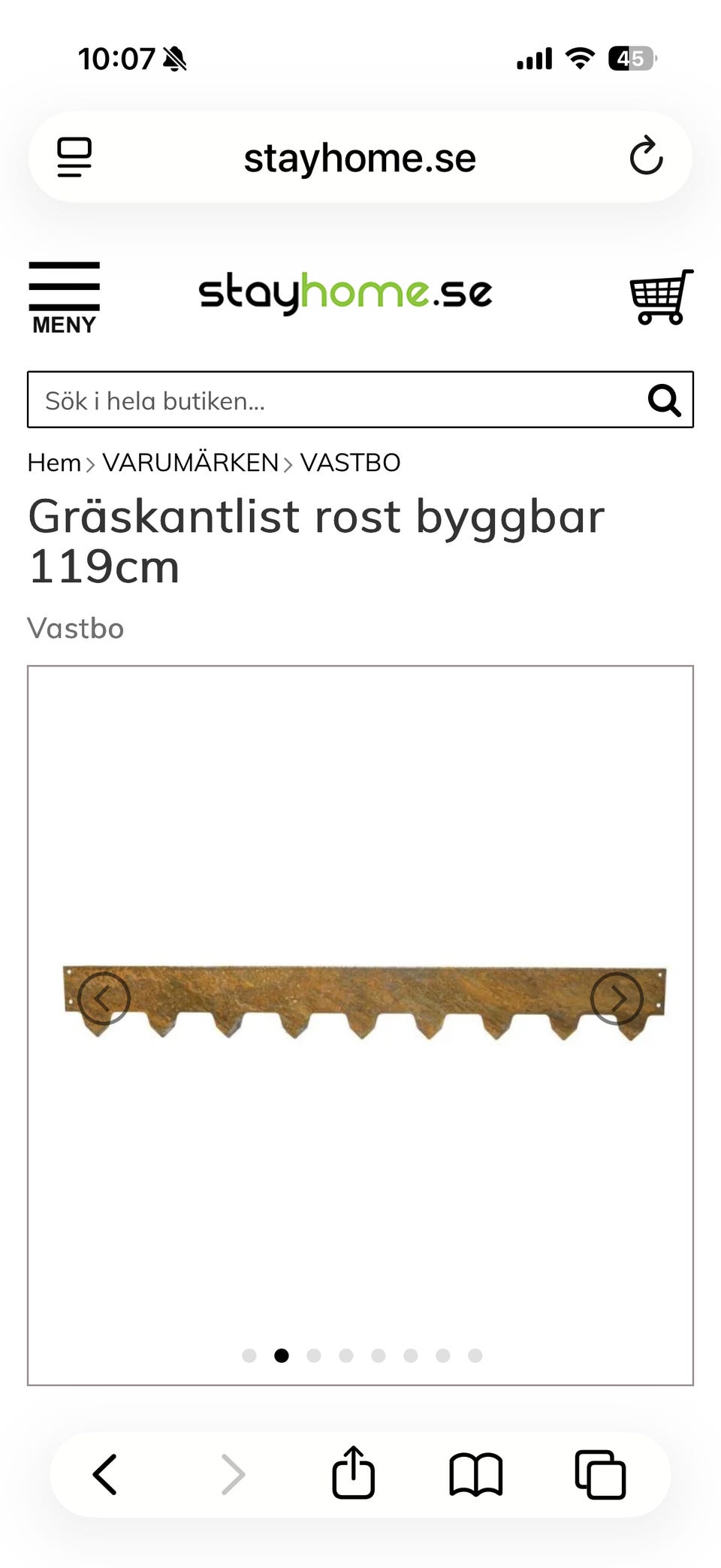Go to the Hem breadcrumb
The height and width of the screenshot is (1568, 721).
(x=53, y=463)
